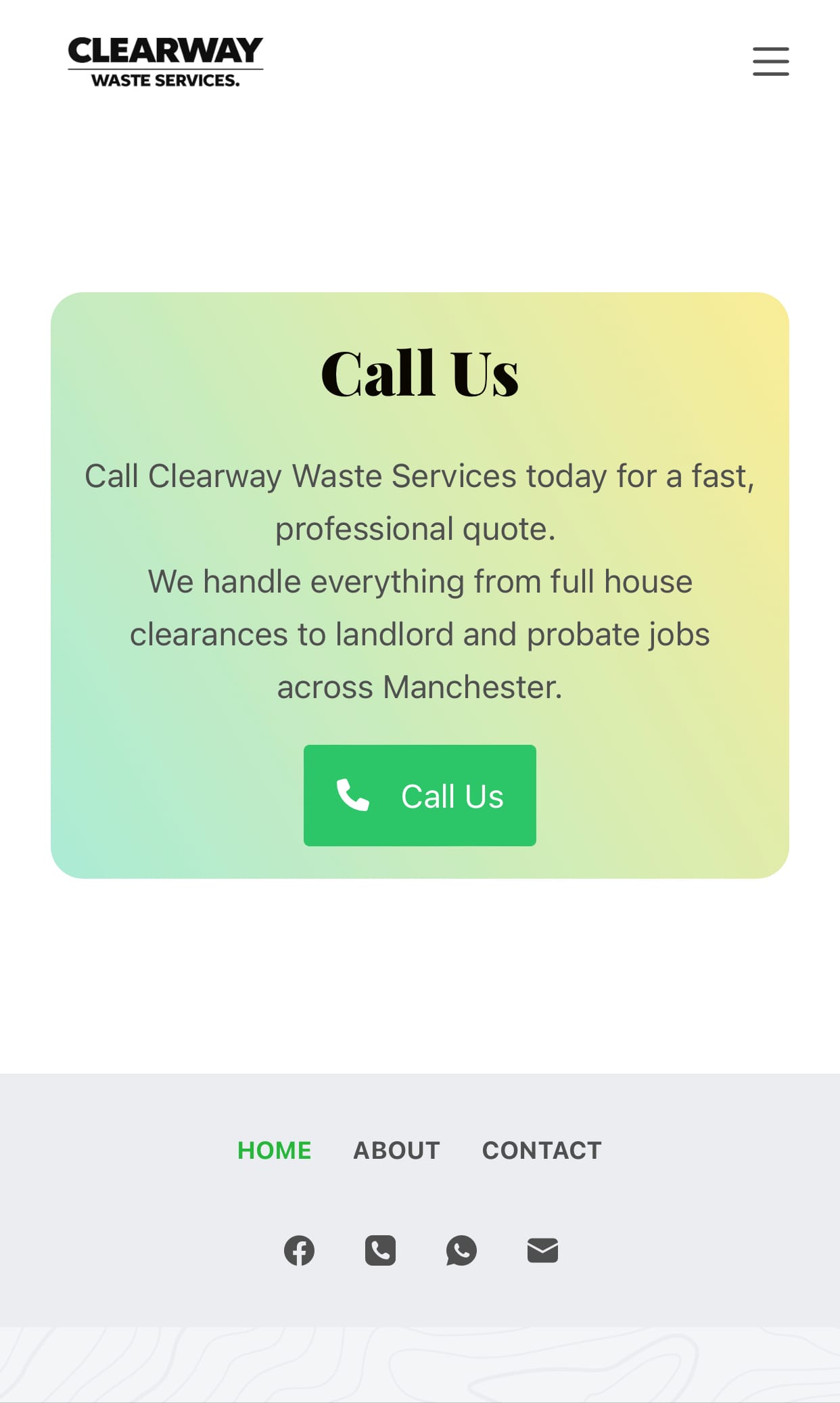Screen dimensions: 840x1403
Task: Tap the green Call Us button
Action: point(419,796)
